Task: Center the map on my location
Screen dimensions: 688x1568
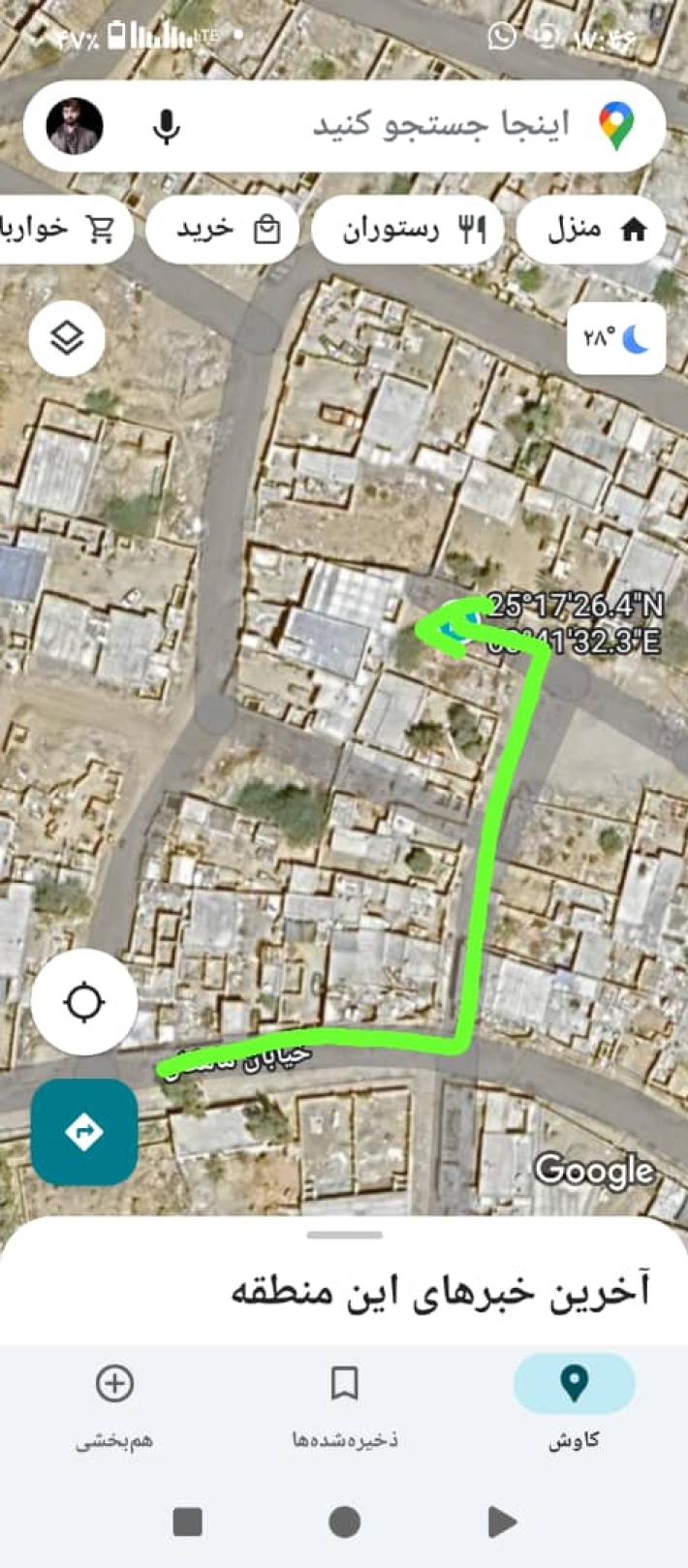Action: click(84, 1002)
